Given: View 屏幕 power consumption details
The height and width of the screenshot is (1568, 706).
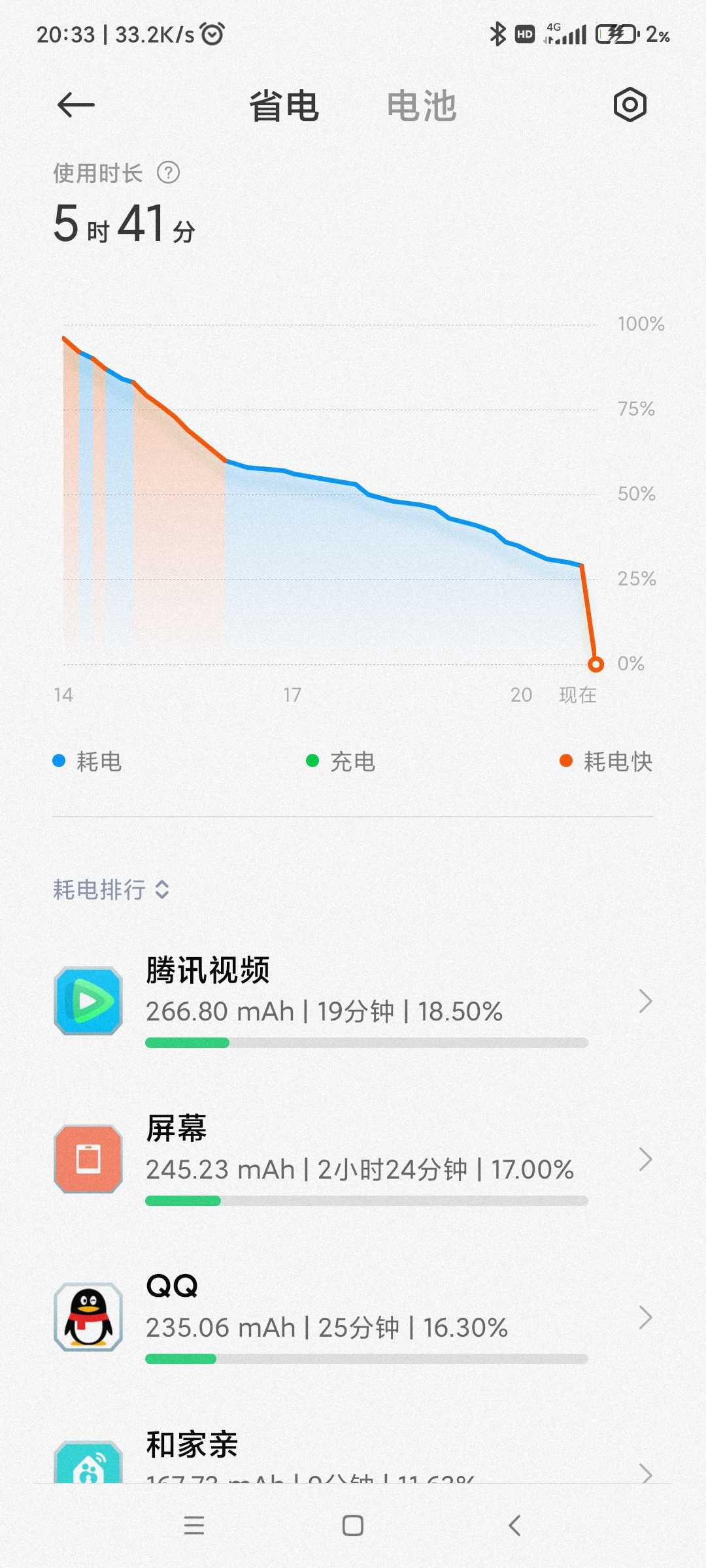Looking at the screenshot, I should (x=353, y=1159).
